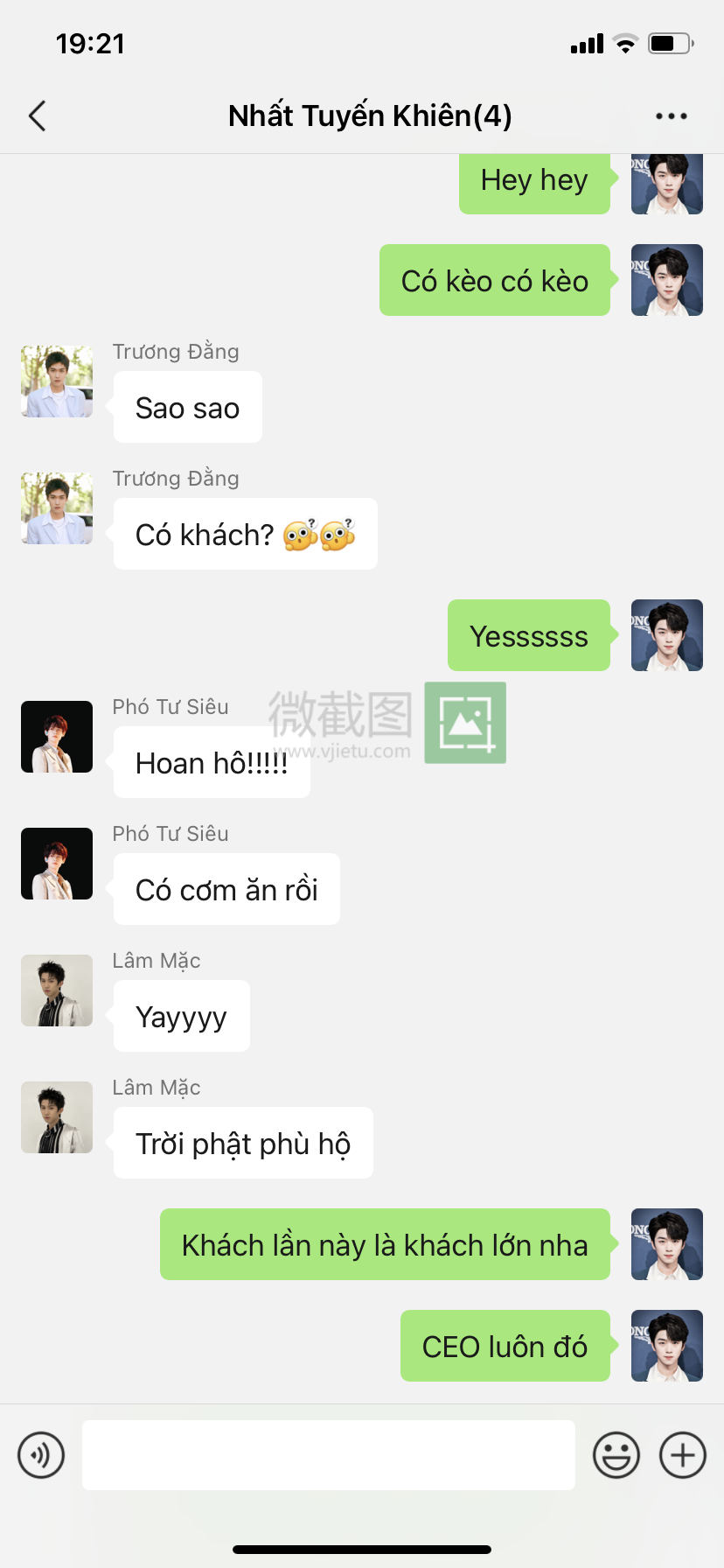Open Trương Đằng's avatar beside "Sao sao"
The image size is (724, 1568).
pyautogui.click(x=57, y=381)
